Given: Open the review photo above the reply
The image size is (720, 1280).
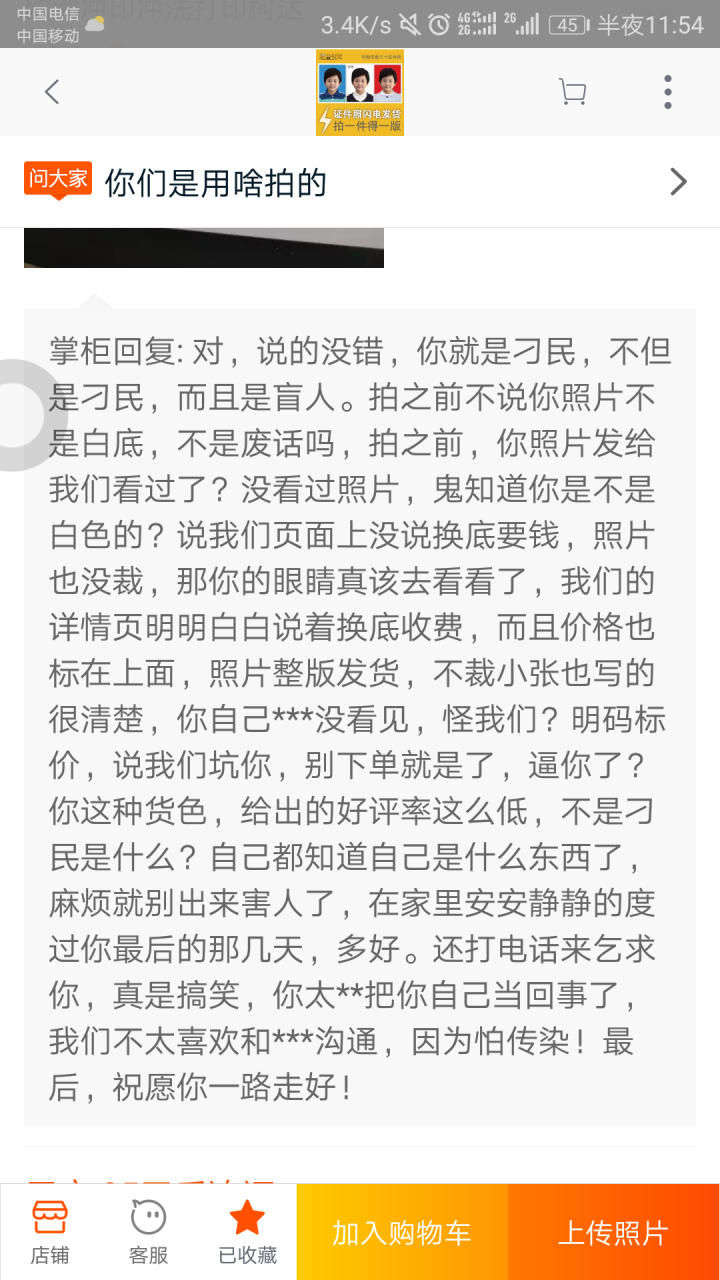Looking at the screenshot, I should click(204, 248).
